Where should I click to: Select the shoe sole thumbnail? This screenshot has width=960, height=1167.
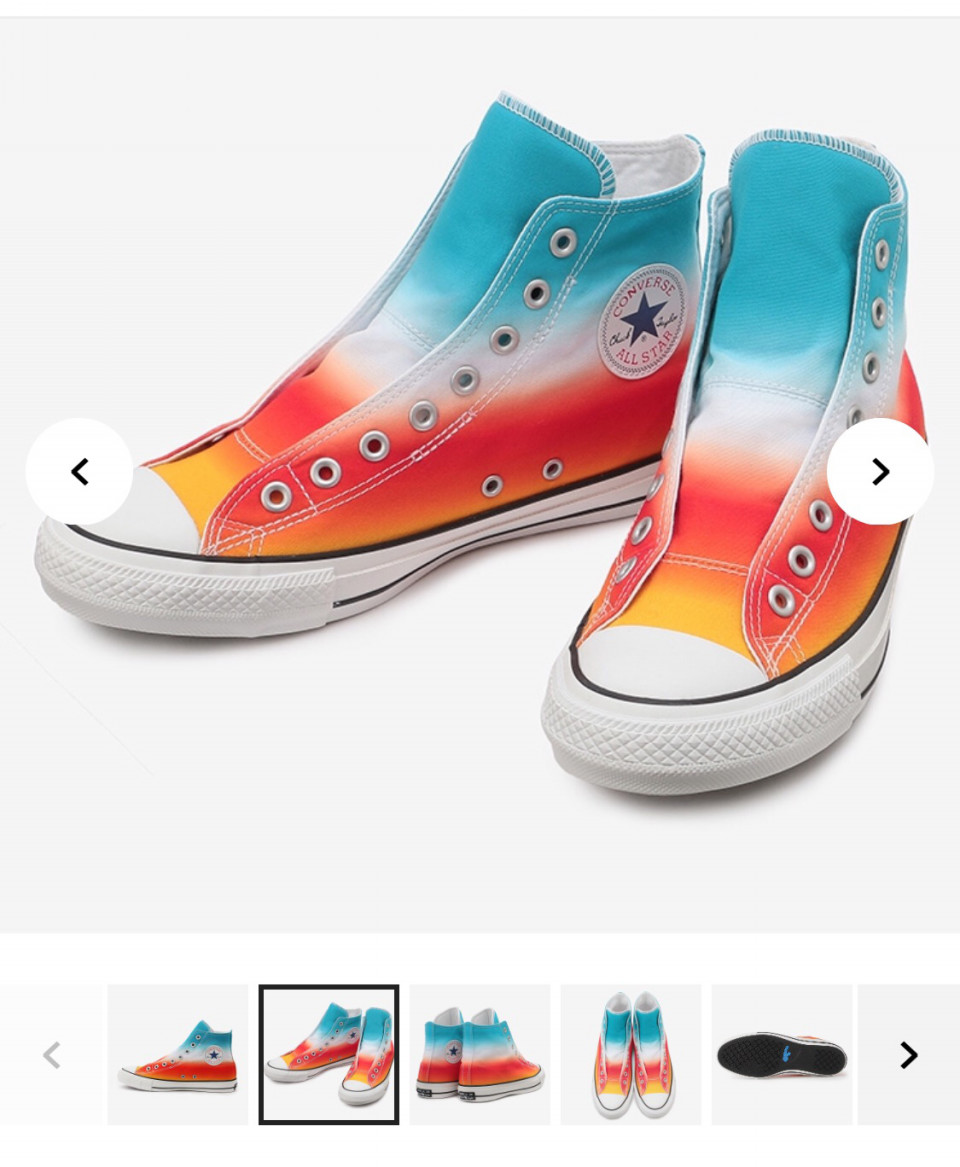782,1054
